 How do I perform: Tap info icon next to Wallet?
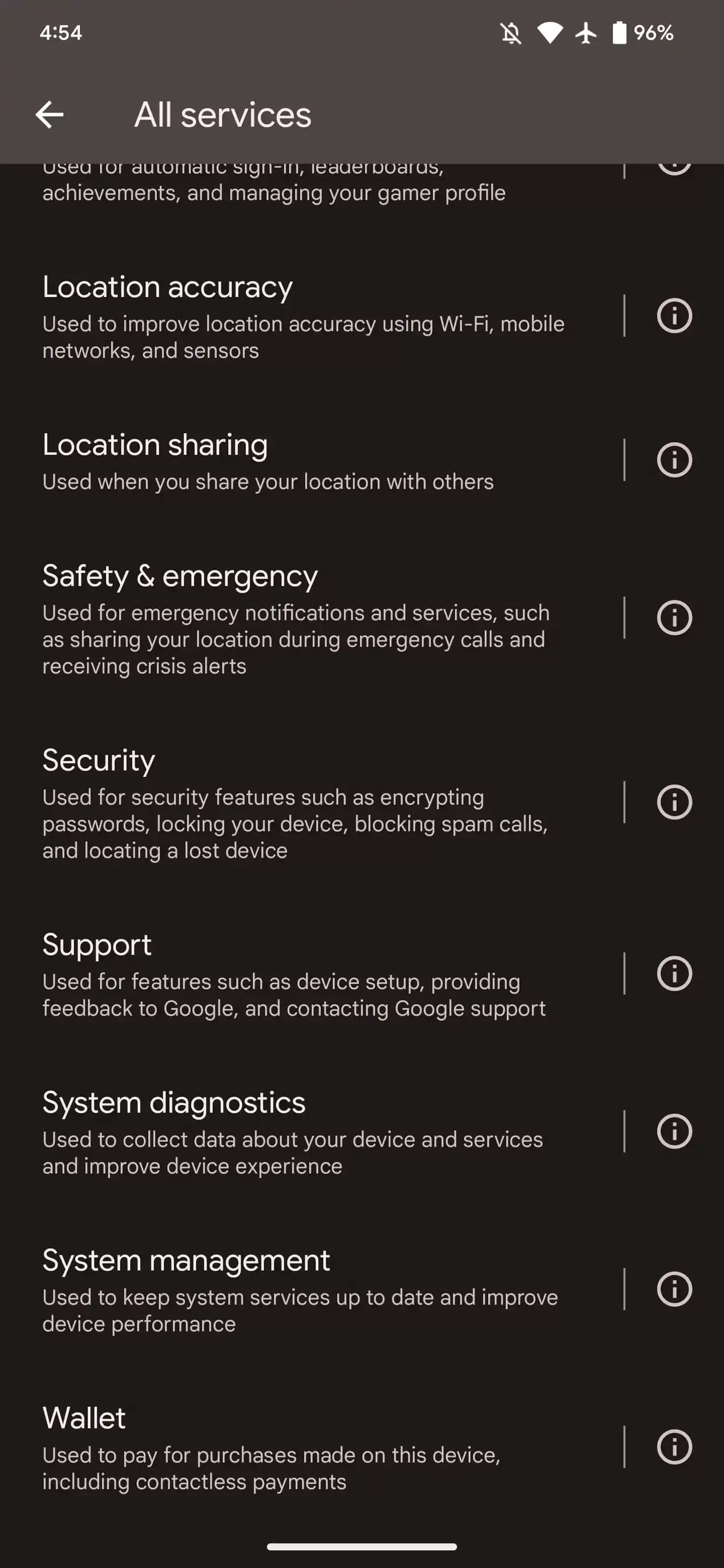674,1446
